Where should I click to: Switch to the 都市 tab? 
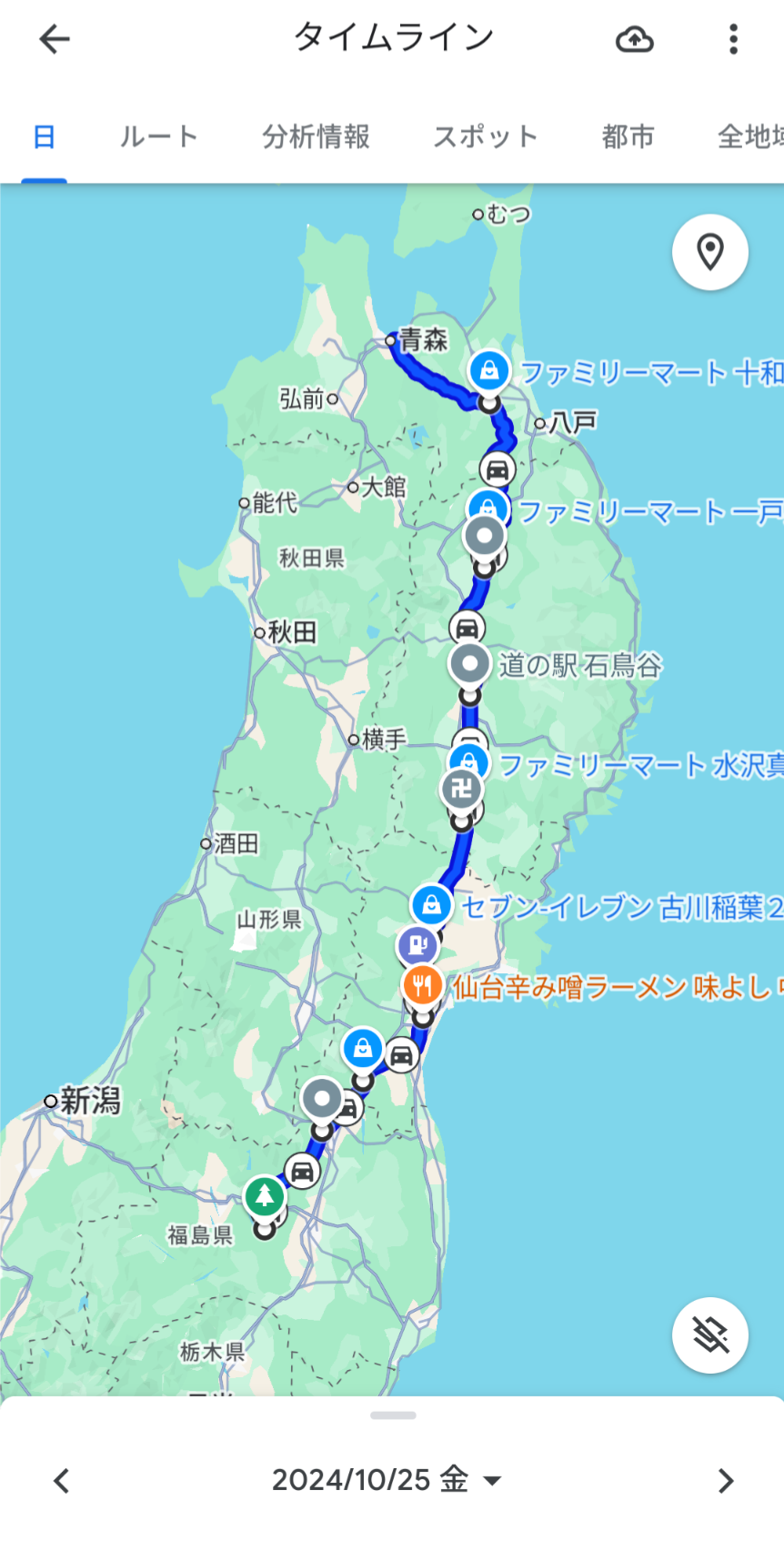[x=628, y=136]
